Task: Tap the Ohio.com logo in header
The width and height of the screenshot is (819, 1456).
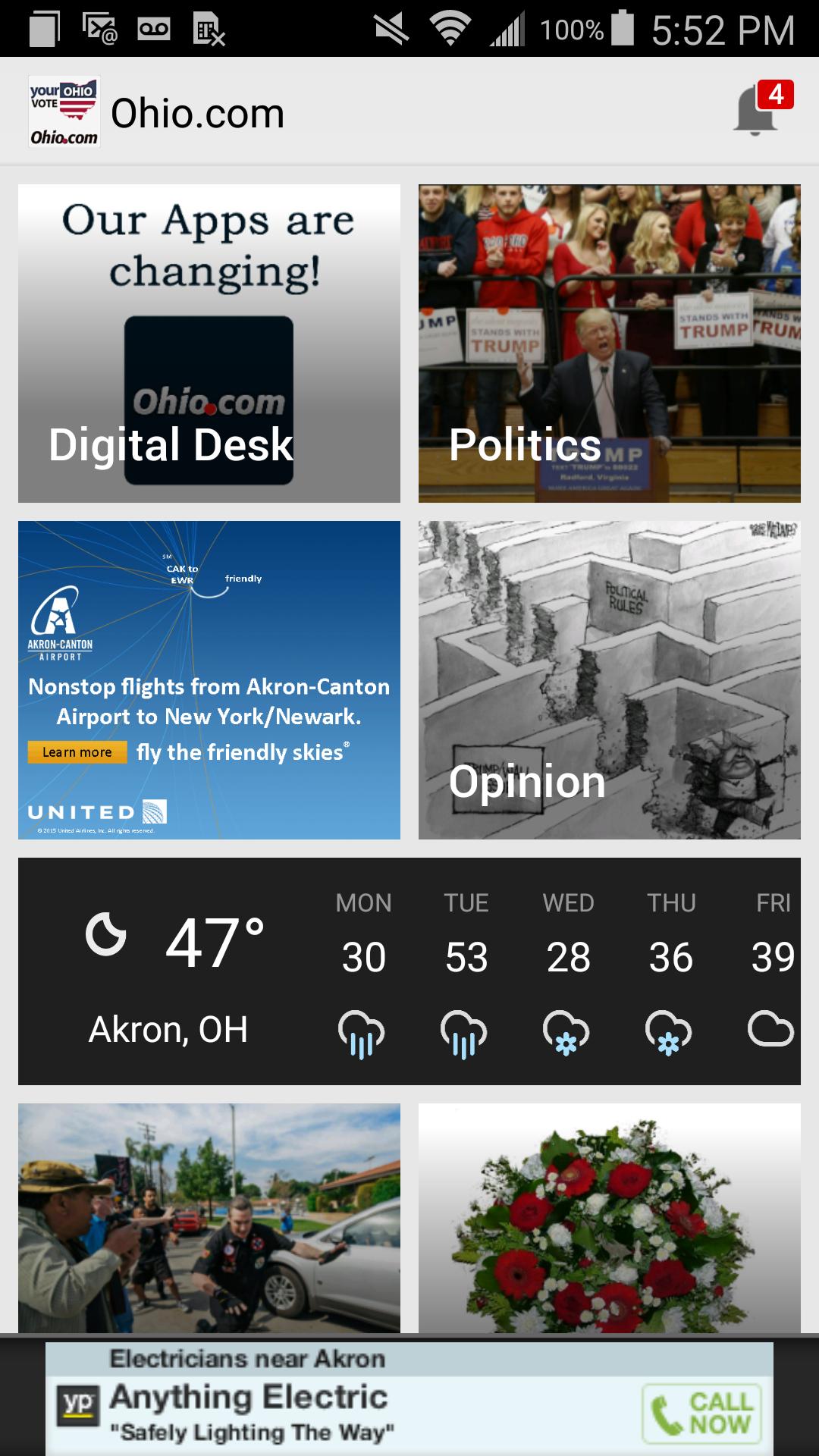Action: pyautogui.click(x=64, y=112)
